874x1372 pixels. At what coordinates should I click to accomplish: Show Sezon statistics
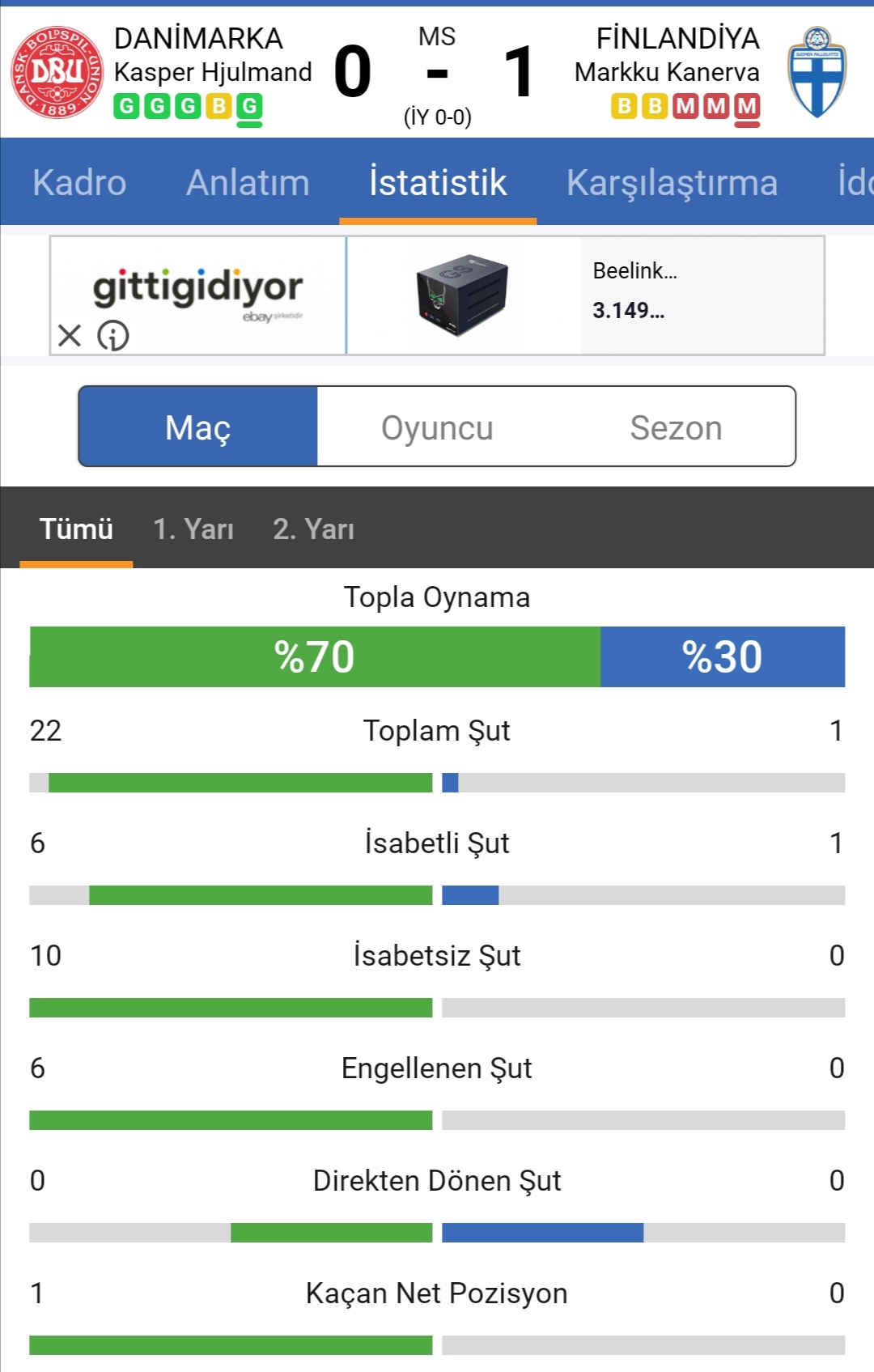676,427
